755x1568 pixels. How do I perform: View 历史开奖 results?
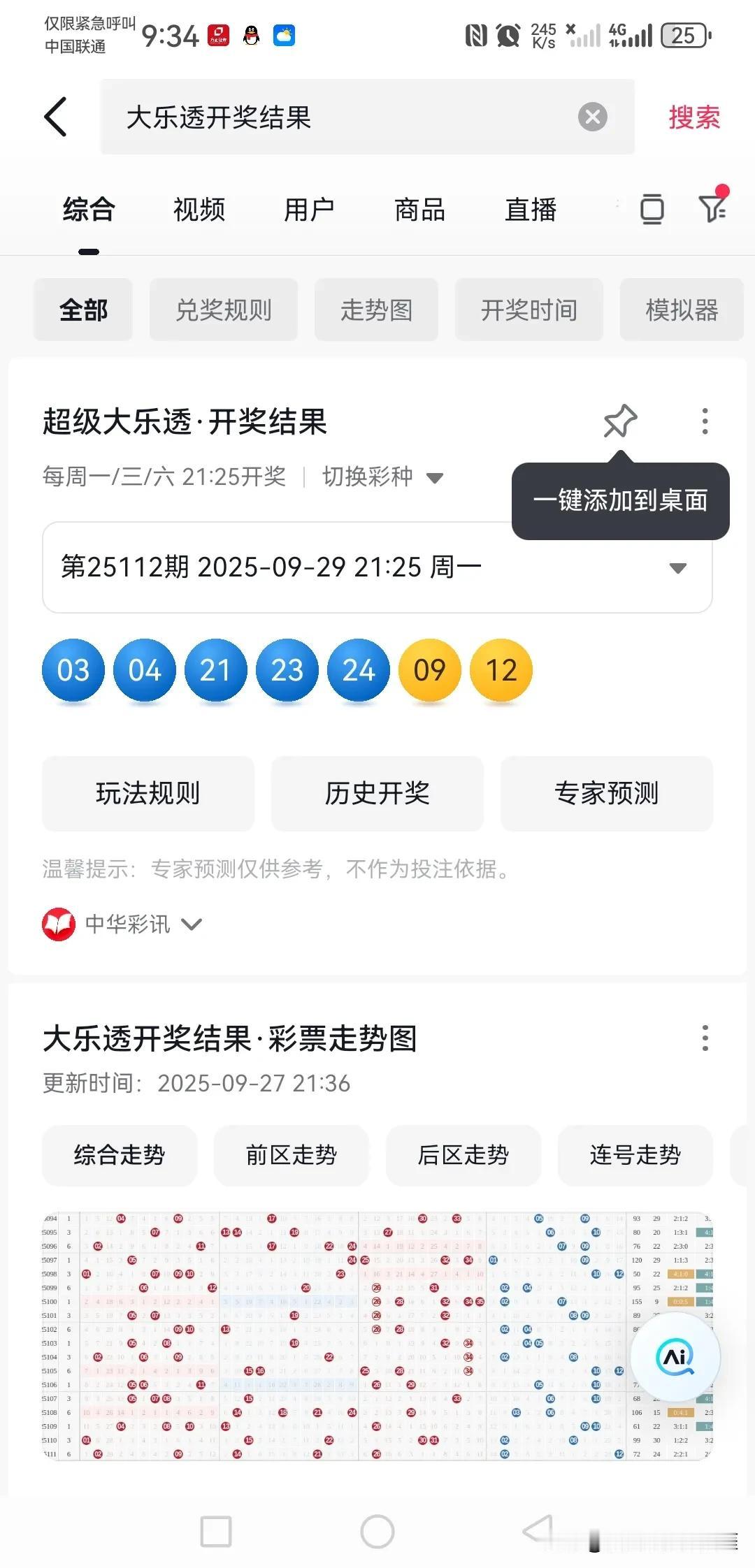click(x=377, y=793)
